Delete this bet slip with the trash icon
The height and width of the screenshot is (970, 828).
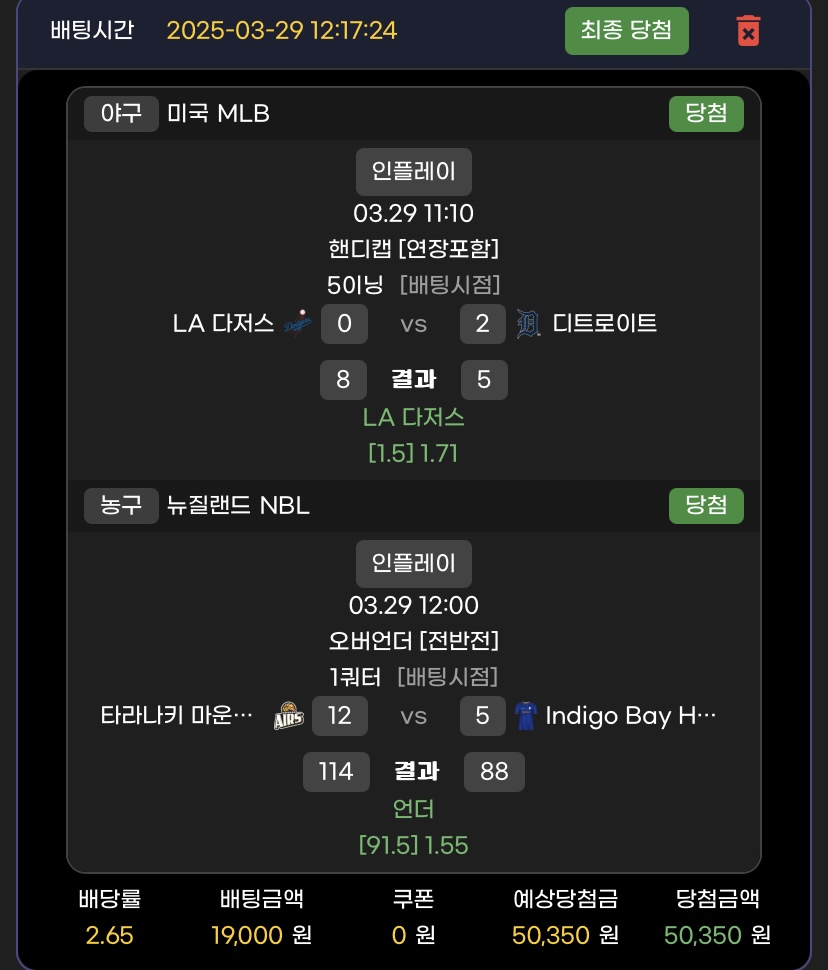748,31
